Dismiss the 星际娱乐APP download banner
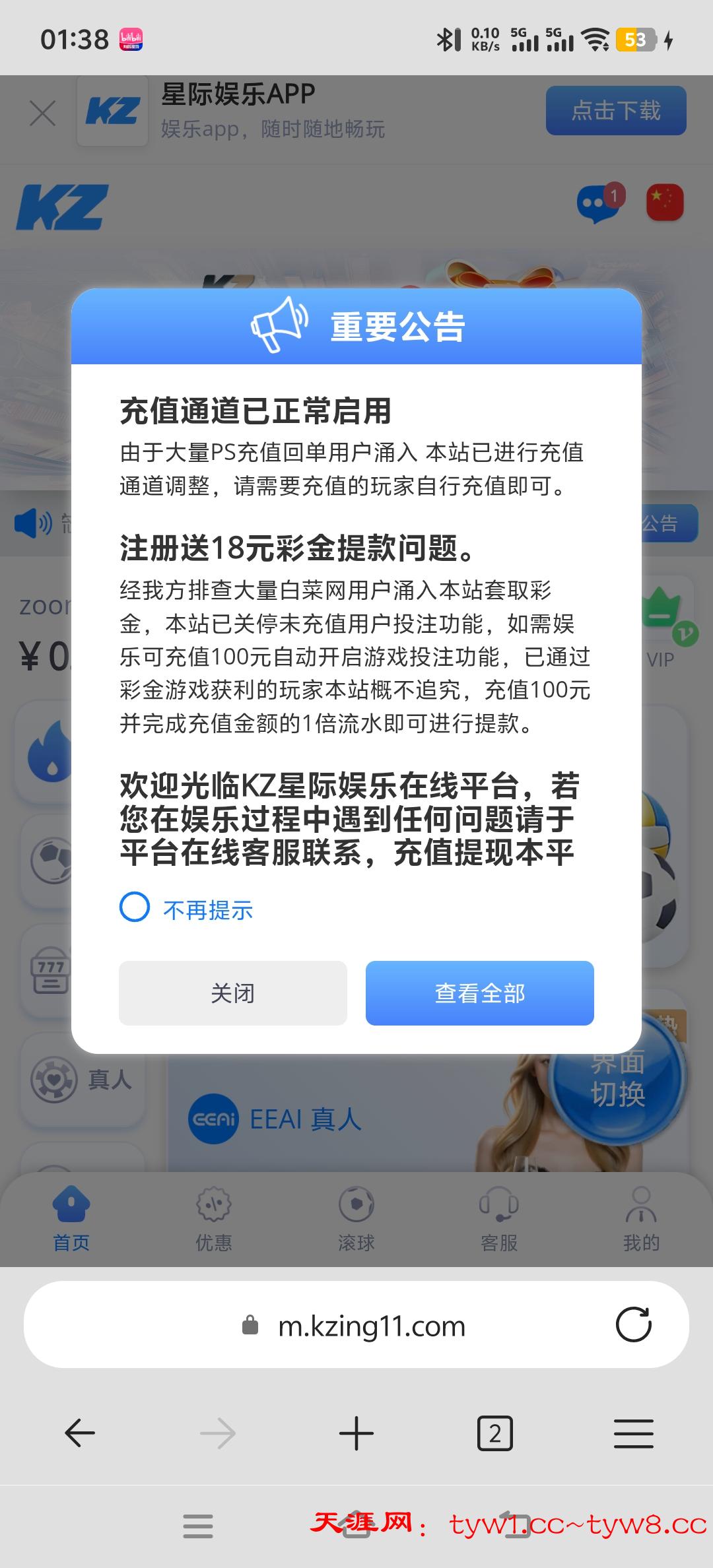713x1568 pixels. [x=43, y=114]
